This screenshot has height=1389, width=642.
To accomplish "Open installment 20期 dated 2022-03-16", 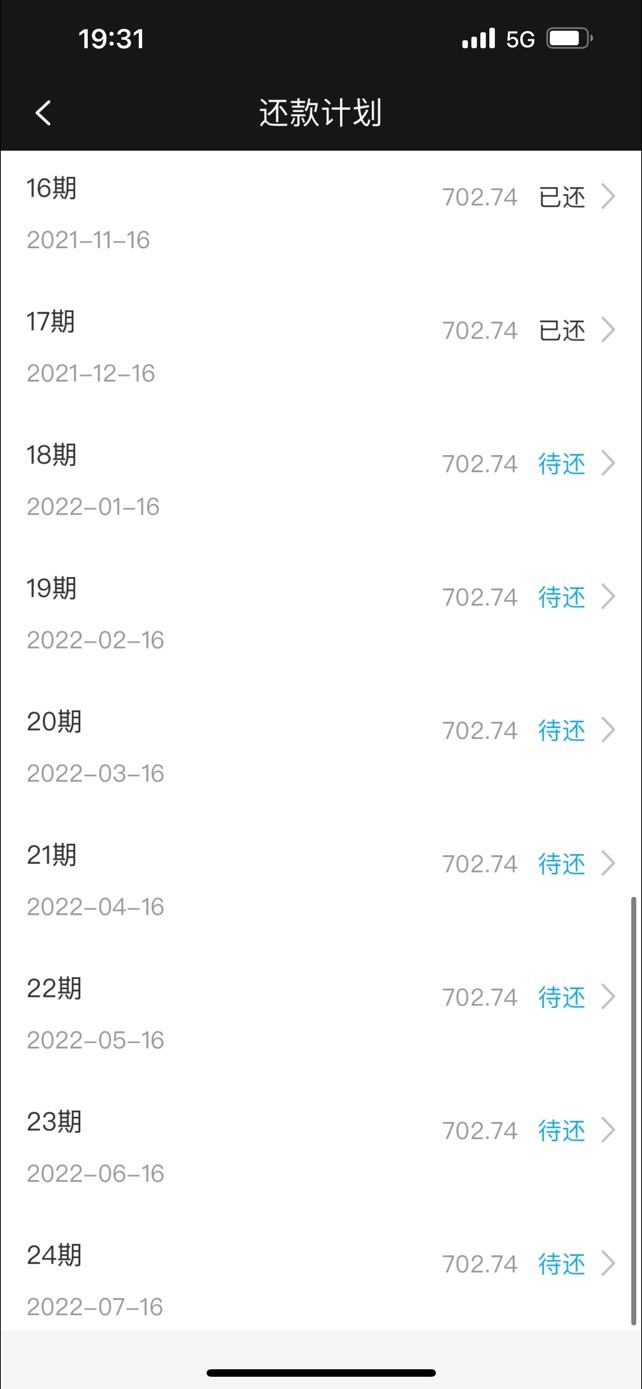I will (321, 747).
